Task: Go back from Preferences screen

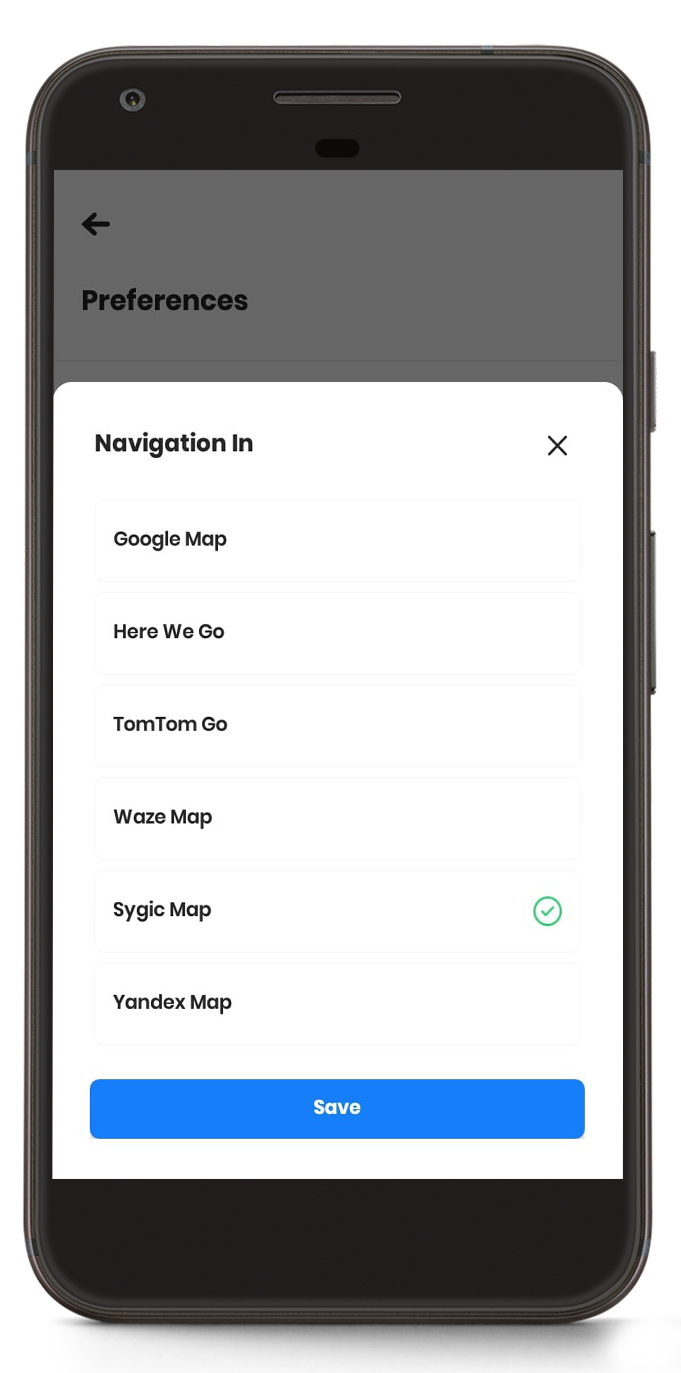Action: click(96, 224)
